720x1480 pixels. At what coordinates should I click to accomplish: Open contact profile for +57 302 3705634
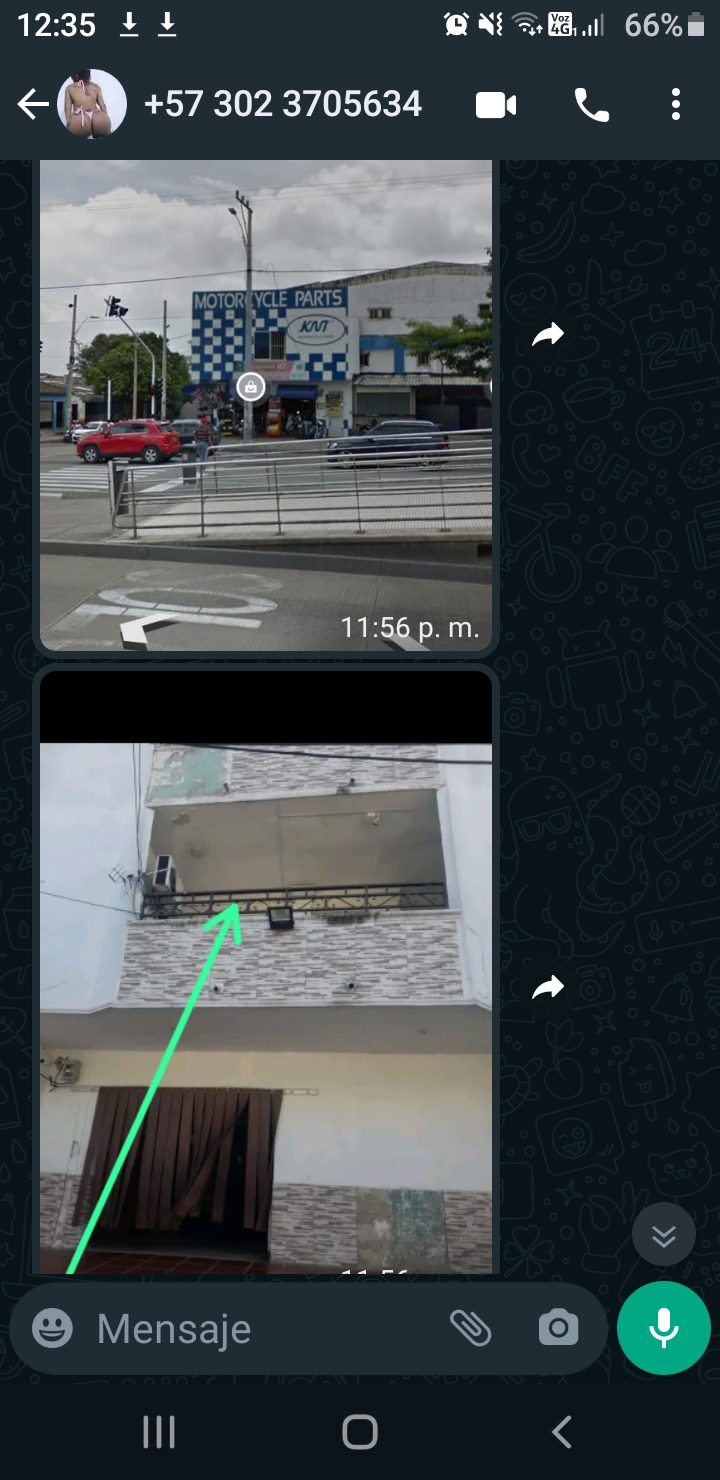coord(282,105)
